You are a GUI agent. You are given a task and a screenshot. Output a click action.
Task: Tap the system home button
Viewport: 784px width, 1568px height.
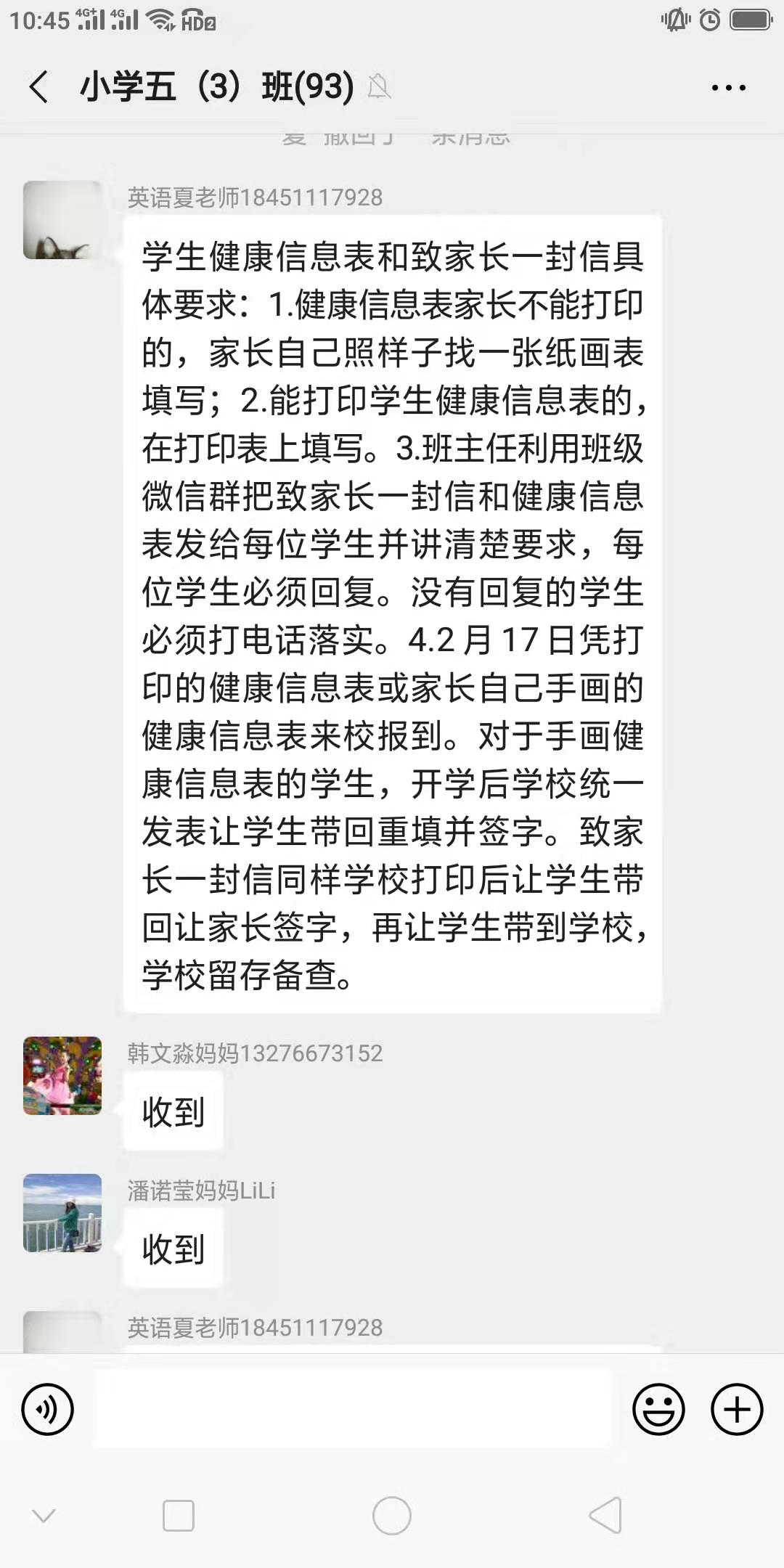[x=391, y=1516]
